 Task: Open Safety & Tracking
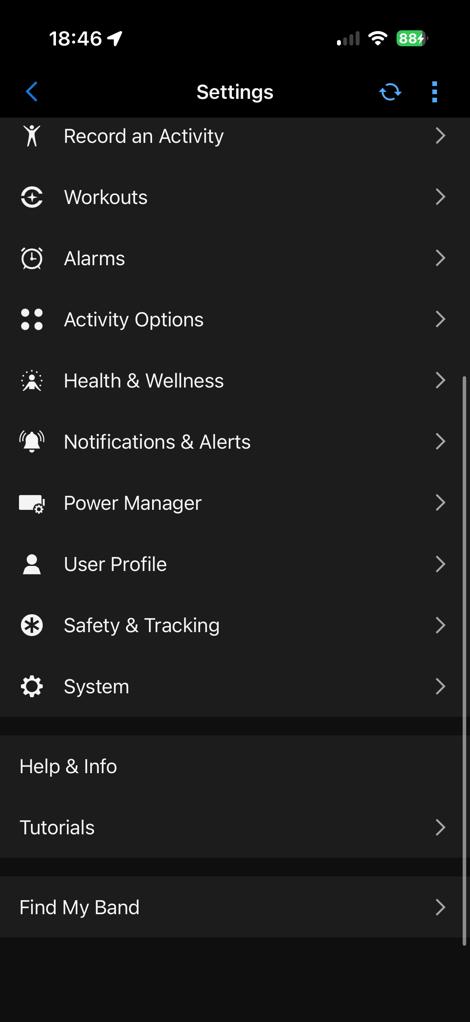(x=231, y=626)
